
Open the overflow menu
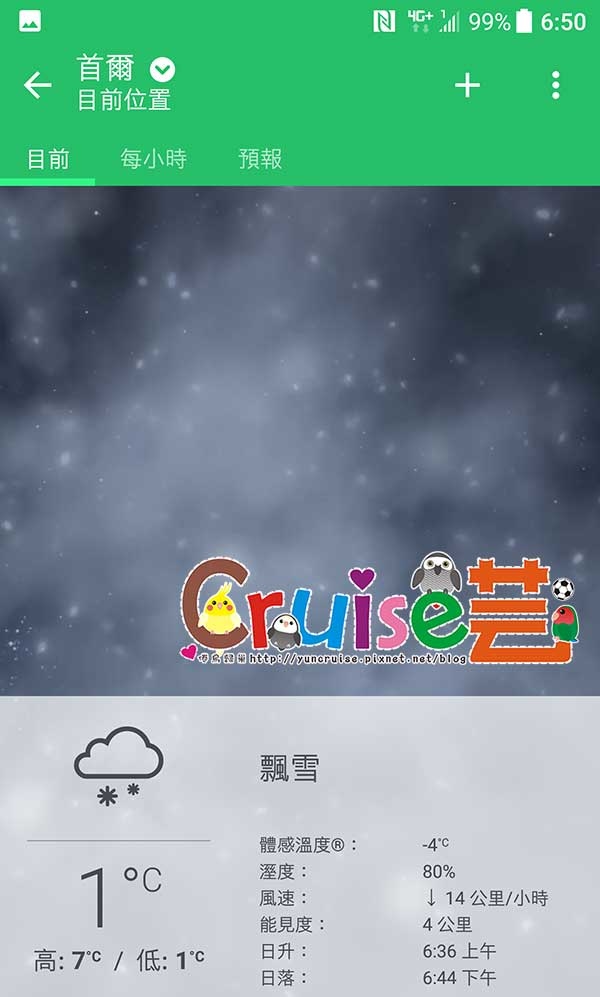click(x=556, y=85)
